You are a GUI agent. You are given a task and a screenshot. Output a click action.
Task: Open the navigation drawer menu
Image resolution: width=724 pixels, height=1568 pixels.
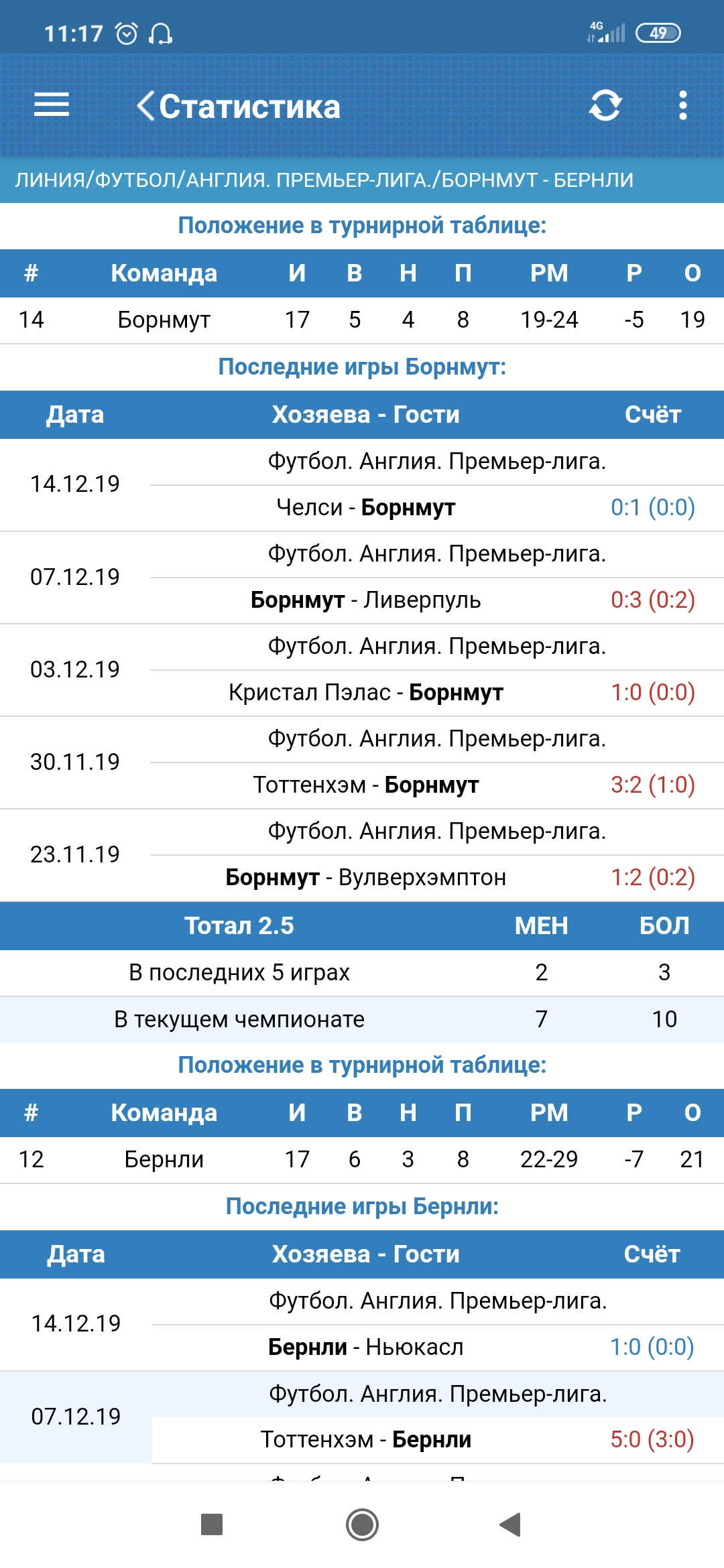tap(51, 105)
